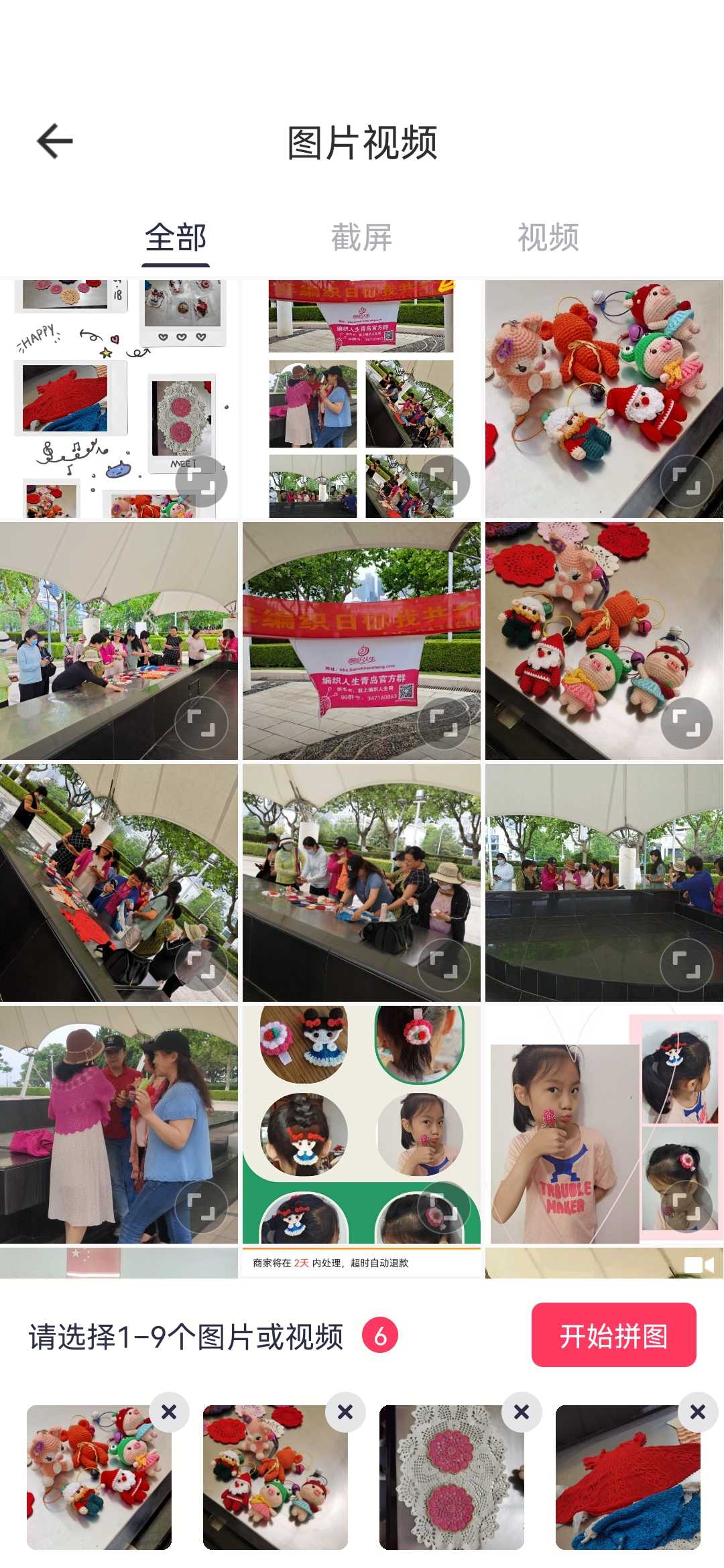Switch to the 截屏 tab
Screen dimensions: 724x1568
[x=361, y=238]
